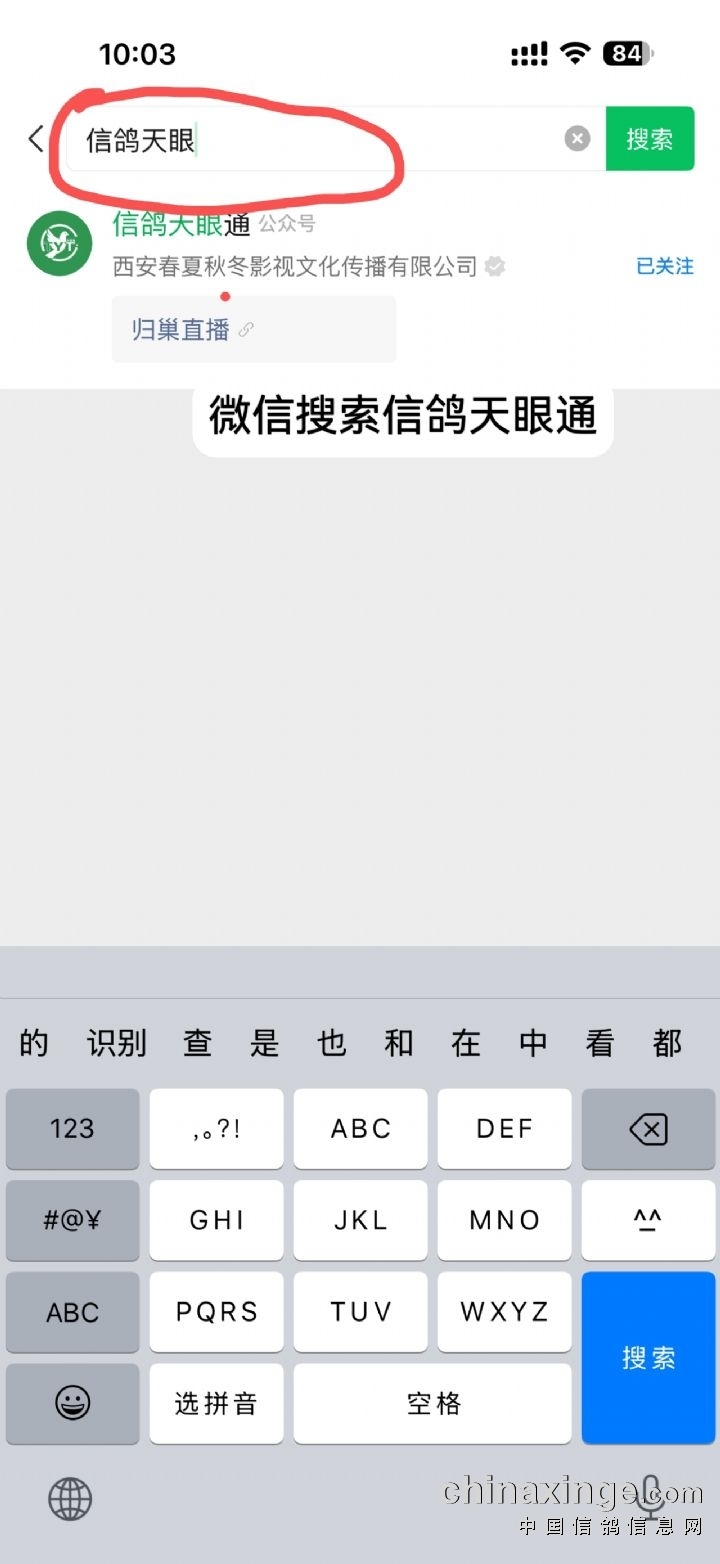Image resolution: width=720 pixels, height=1564 pixels.
Task: Tap the 选拼音 key
Action: (x=216, y=1403)
